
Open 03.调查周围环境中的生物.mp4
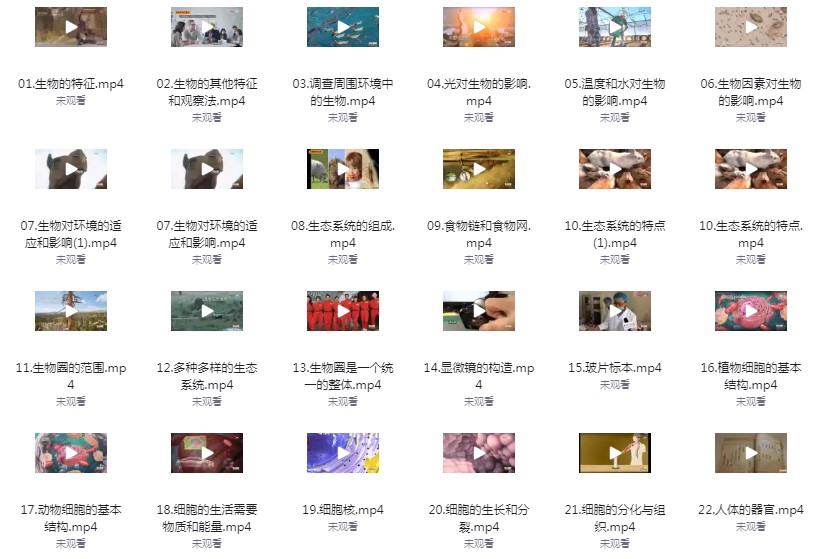[343, 27]
